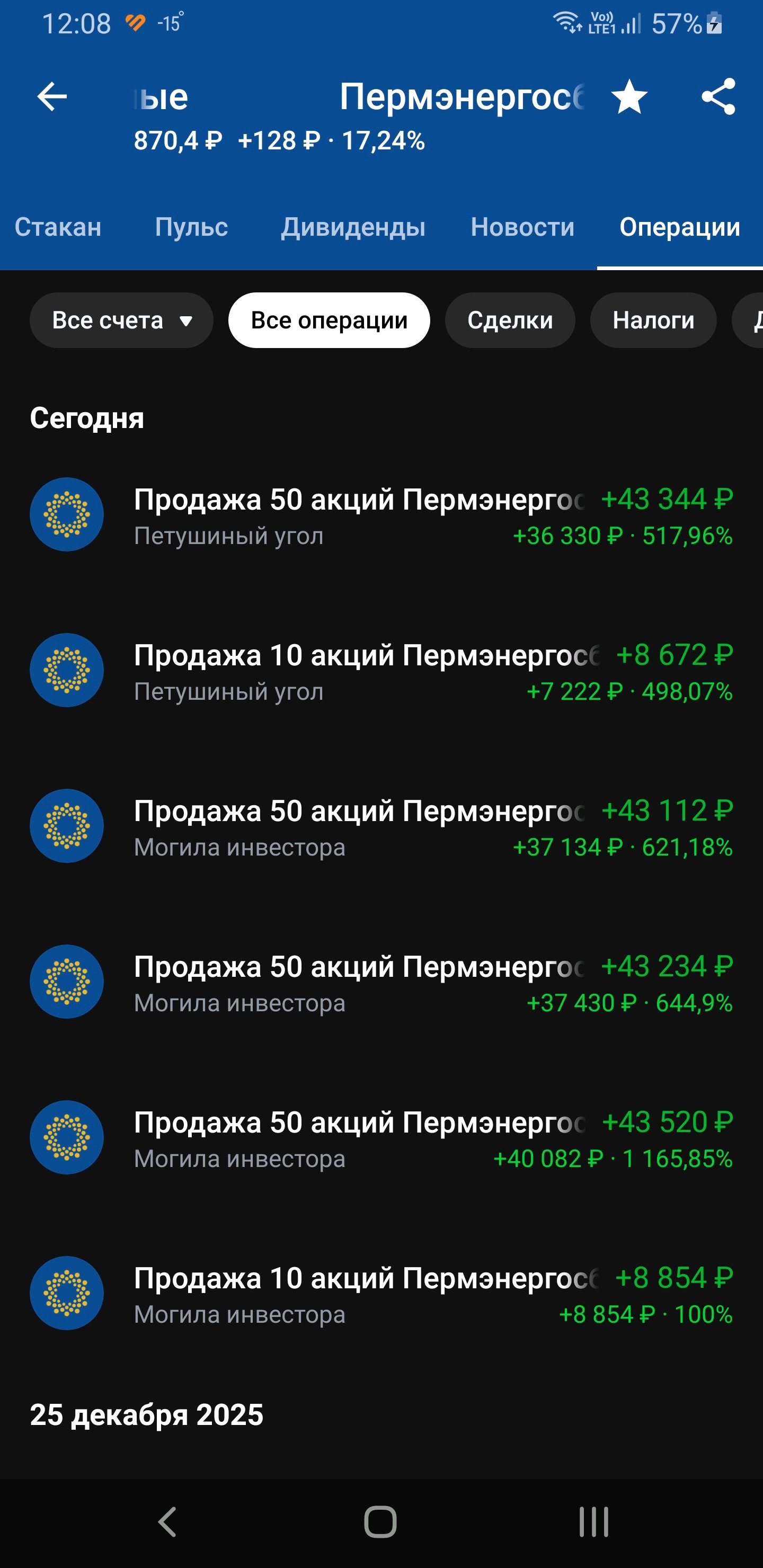763x1568 pixels.
Task: Tap the system home button
Action: pos(380,1522)
